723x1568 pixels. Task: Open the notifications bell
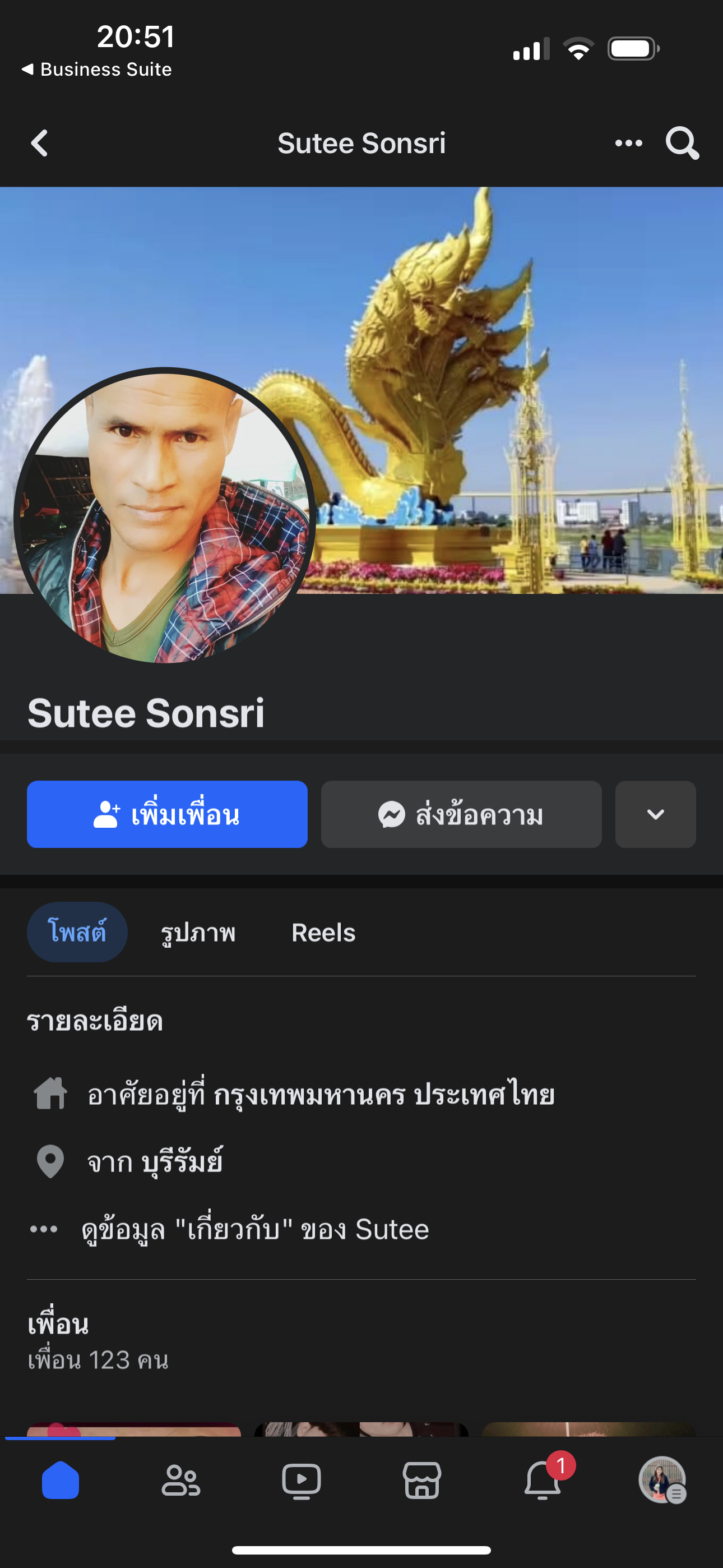coord(543,1481)
